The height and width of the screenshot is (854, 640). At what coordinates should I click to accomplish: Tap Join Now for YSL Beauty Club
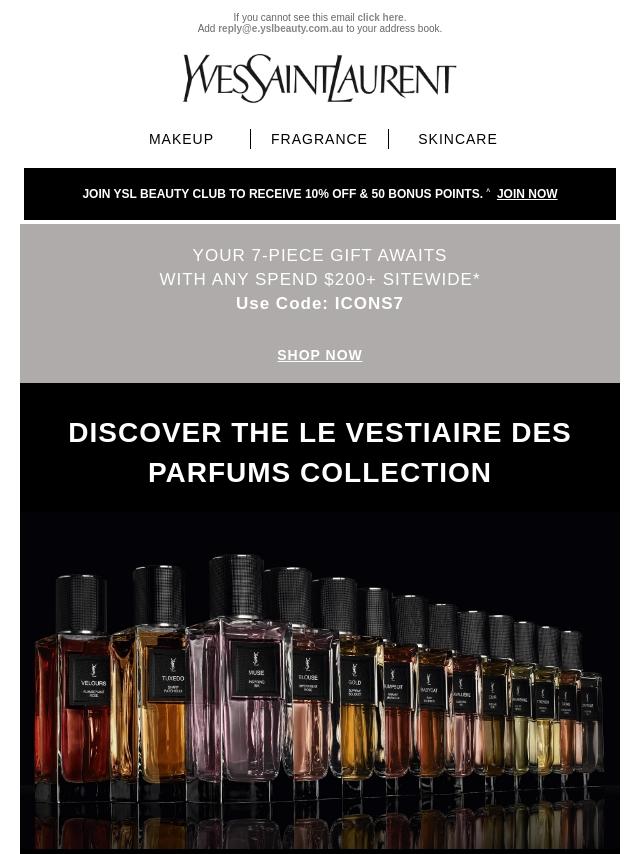(x=527, y=194)
